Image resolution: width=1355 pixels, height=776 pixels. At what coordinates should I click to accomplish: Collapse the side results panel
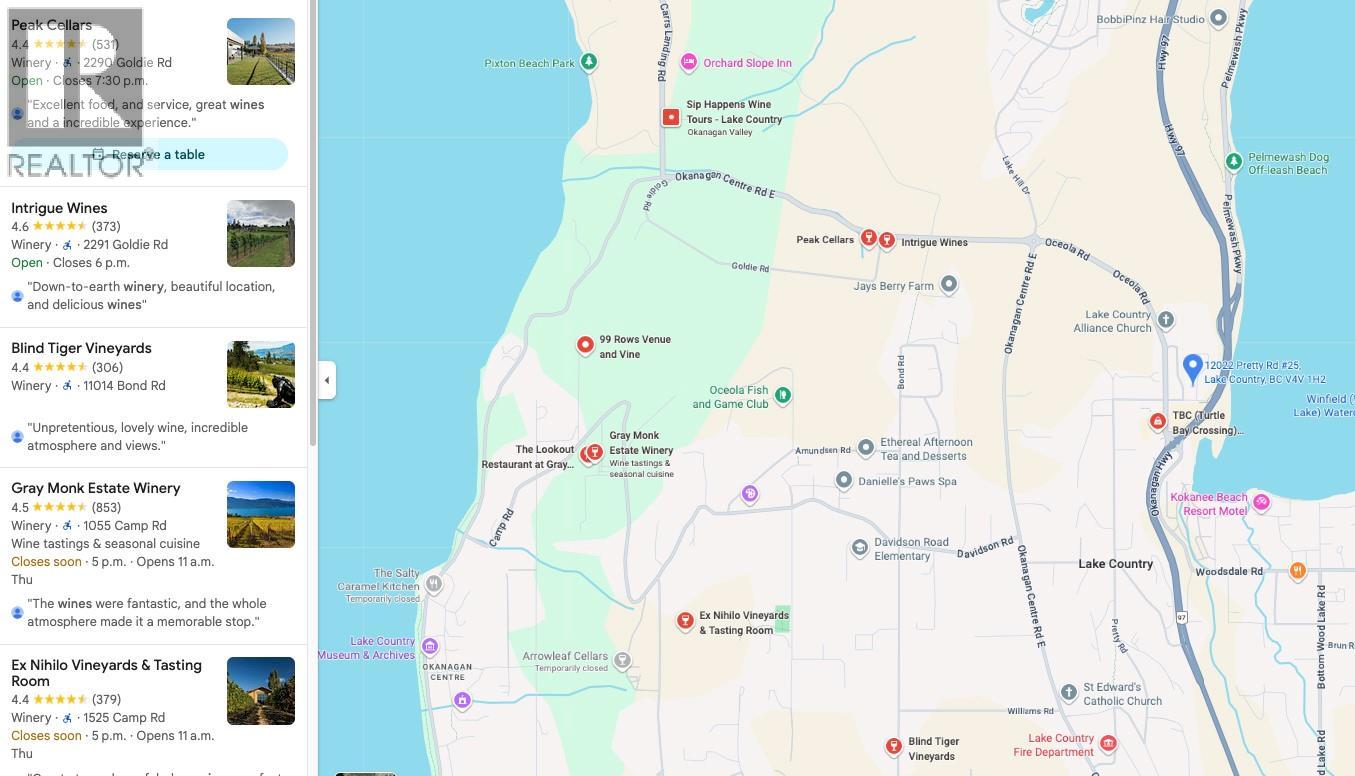(327, 380)
